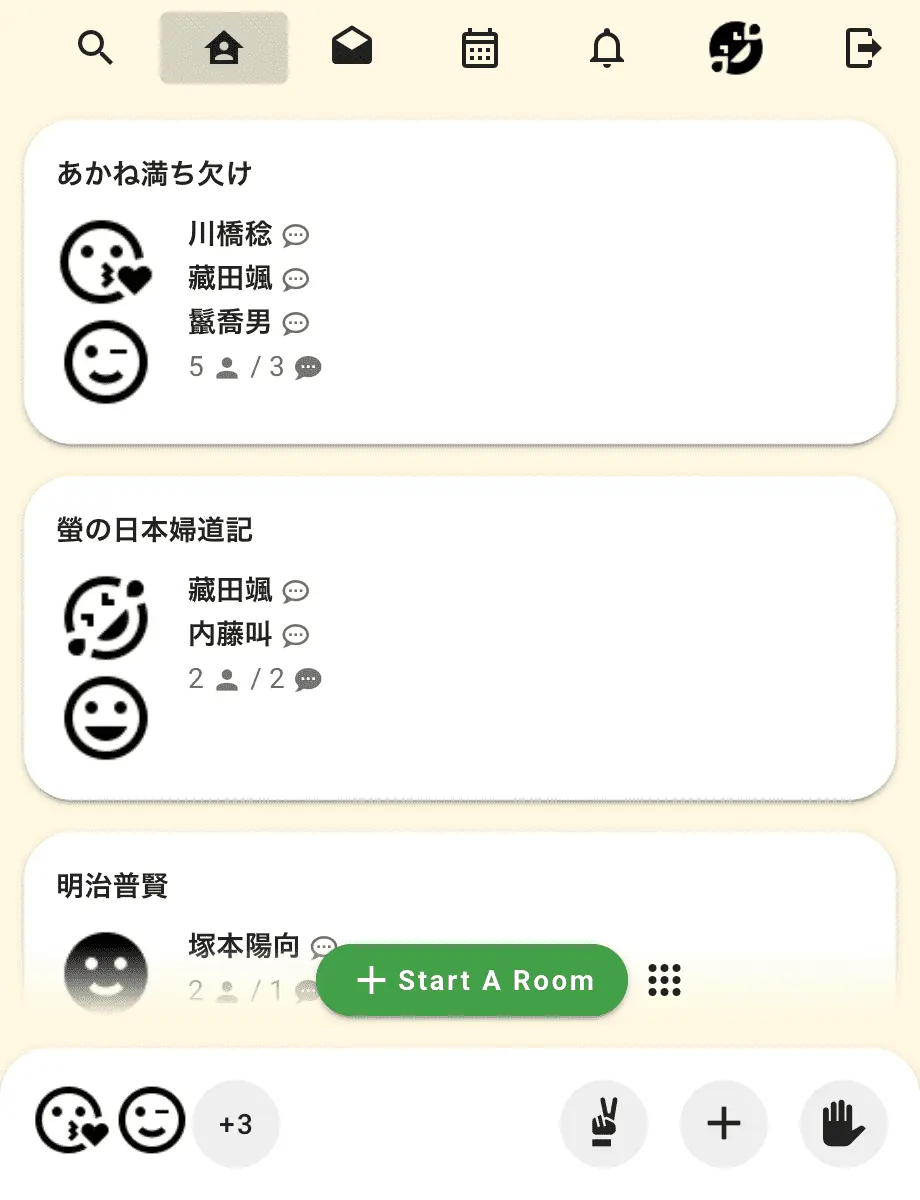
Task: Open the dot grid keypad icon
Action: (664, 980)
